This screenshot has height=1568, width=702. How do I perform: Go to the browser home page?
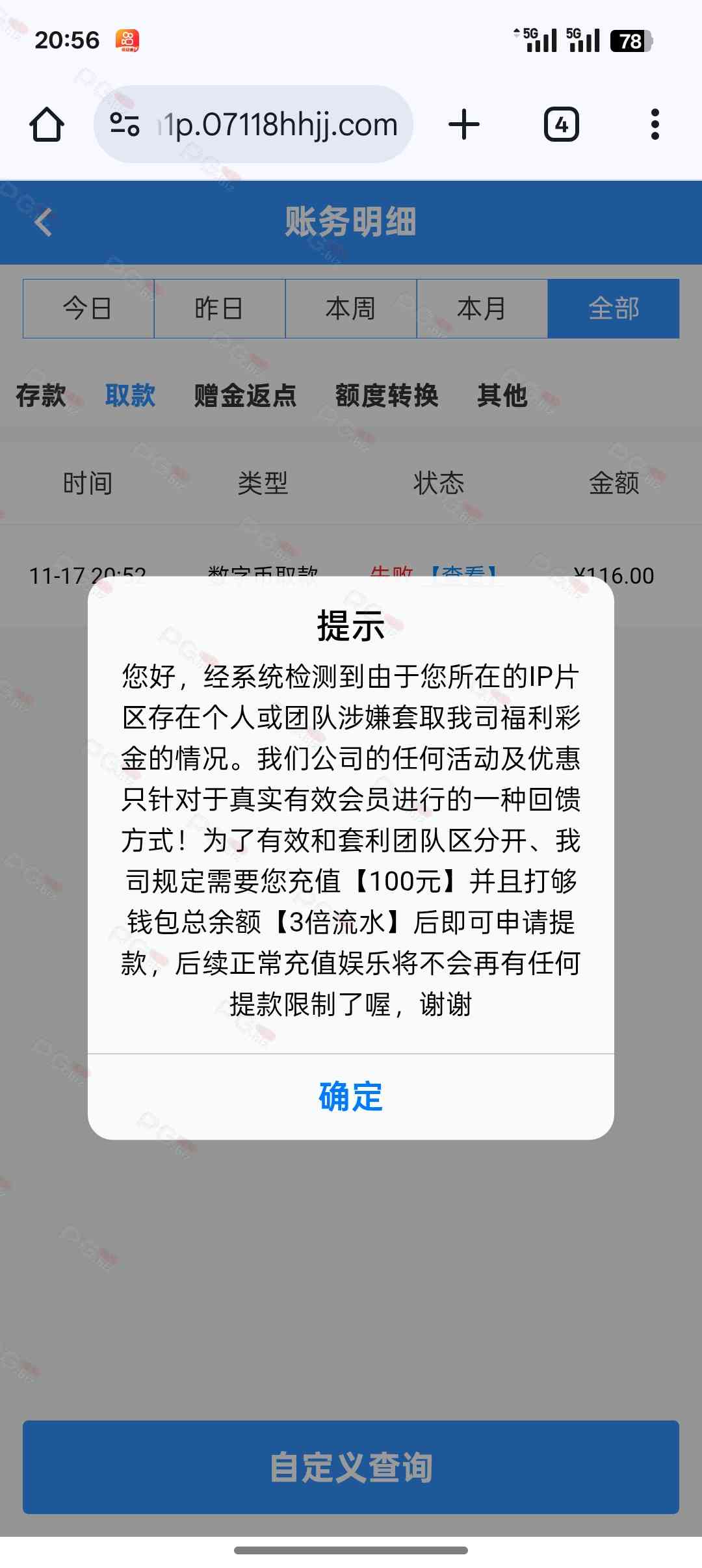pyautogui.click(x=47, y=124)
